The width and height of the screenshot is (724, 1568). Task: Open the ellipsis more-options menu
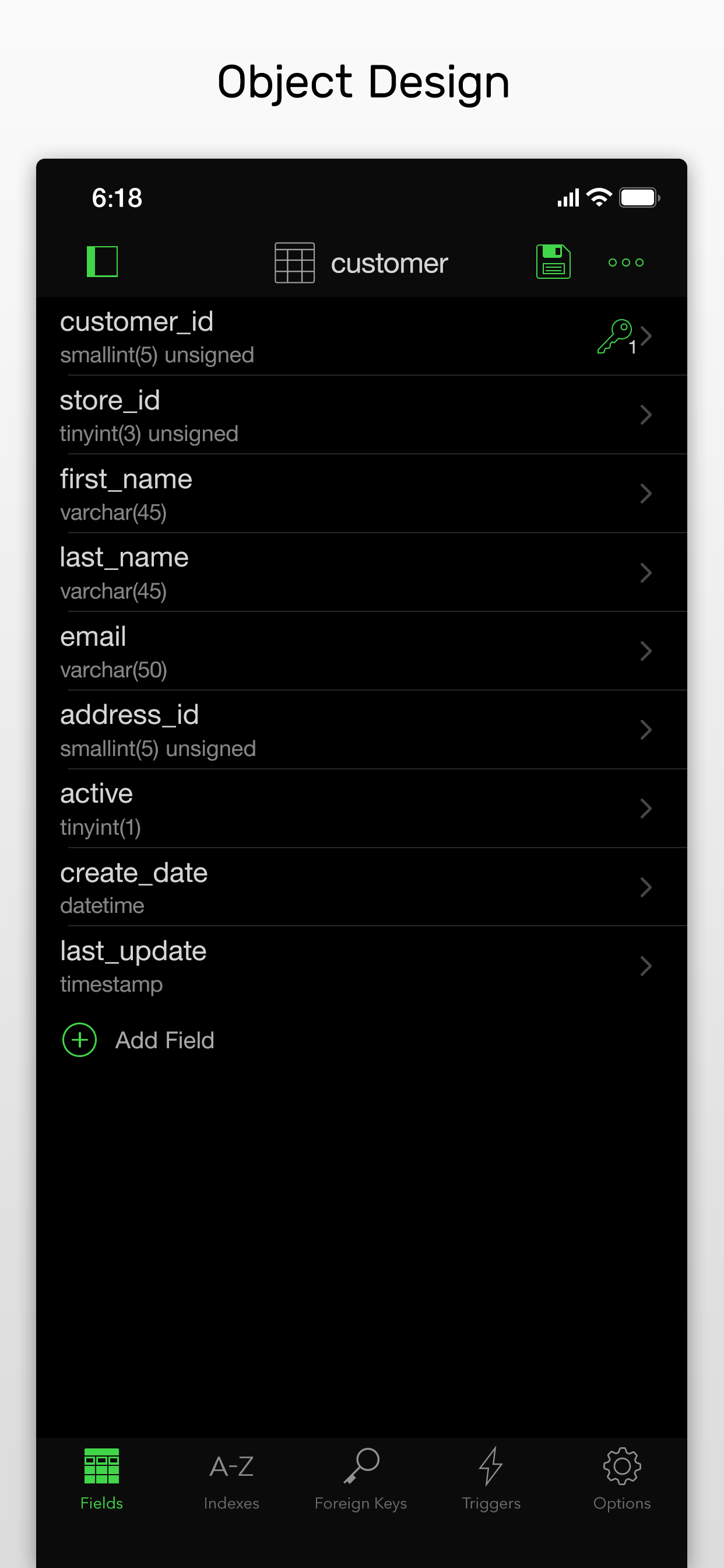tap(625, 262)
